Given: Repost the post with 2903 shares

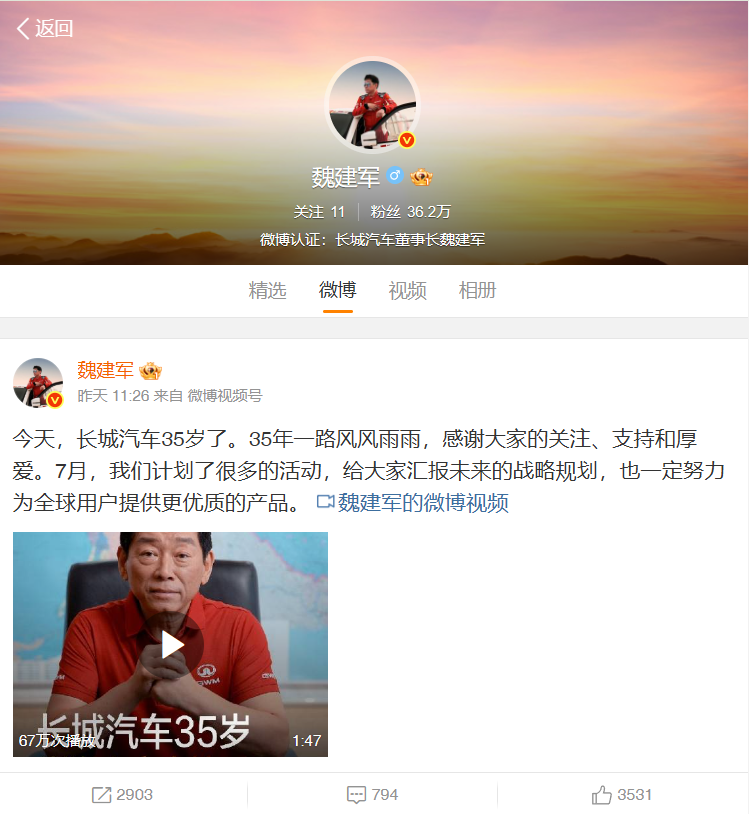Looking at the screenshot, I should (123, 795).
